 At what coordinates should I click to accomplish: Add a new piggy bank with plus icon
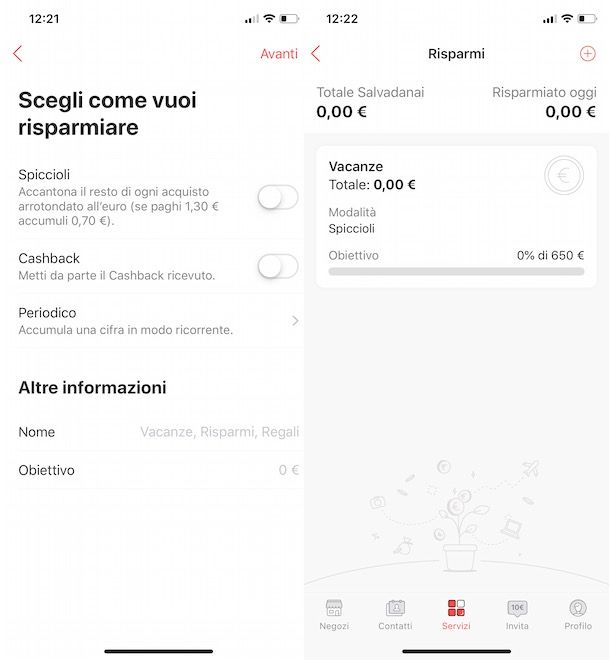[587, 54]
